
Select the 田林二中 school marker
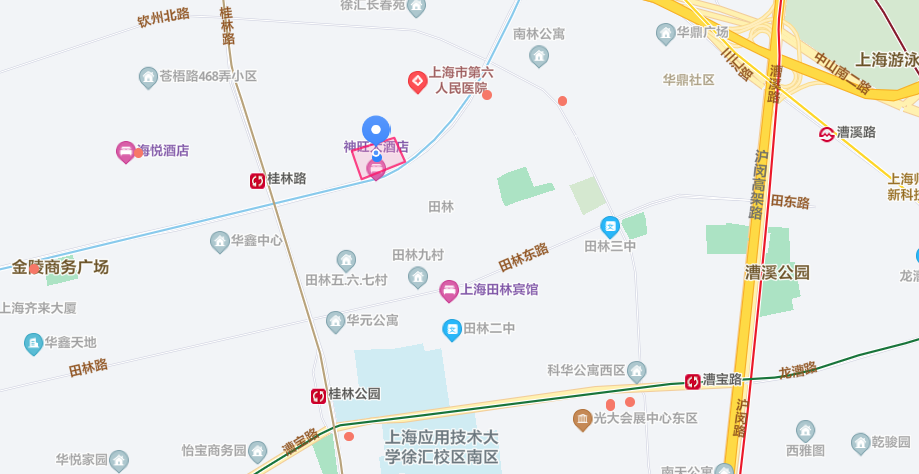click(451, 328)
